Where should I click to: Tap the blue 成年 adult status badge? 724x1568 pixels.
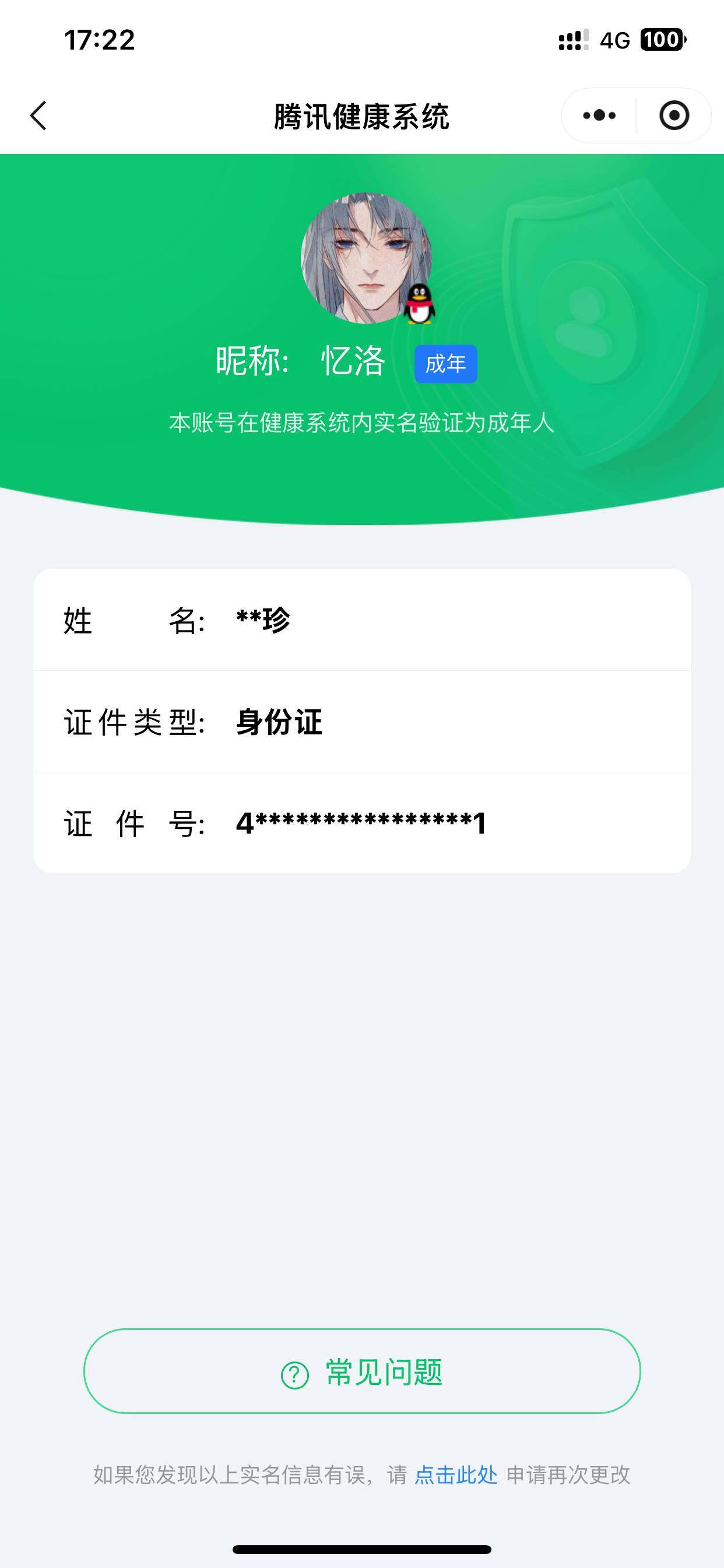point(445,363)
